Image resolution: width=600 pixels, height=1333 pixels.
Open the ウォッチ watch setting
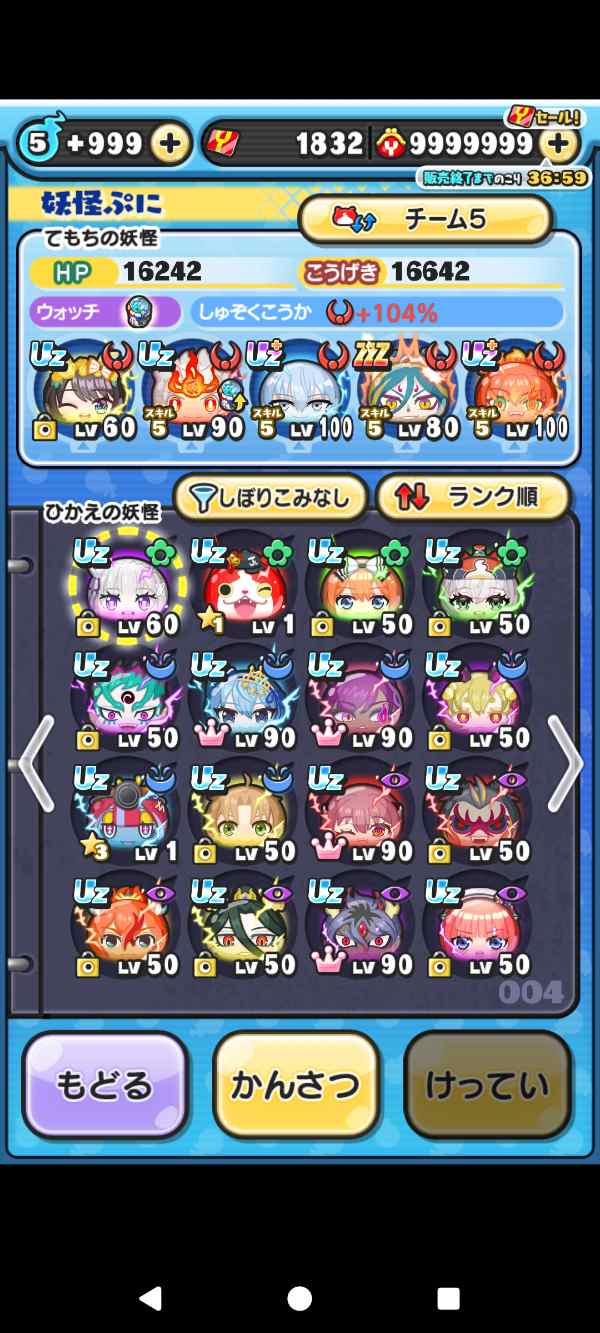click(104, 312)
